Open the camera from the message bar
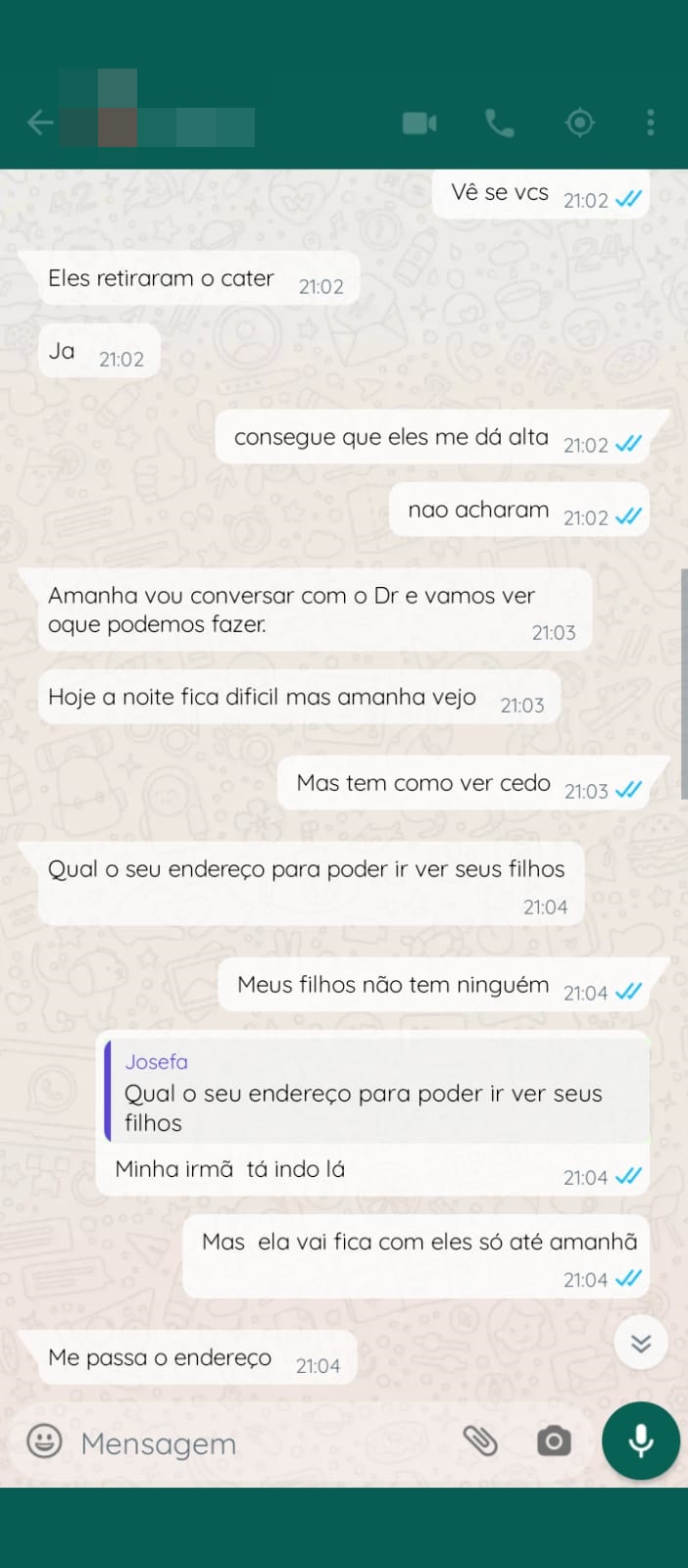Screen dimensions: 688x1568 pos(554,1441)
